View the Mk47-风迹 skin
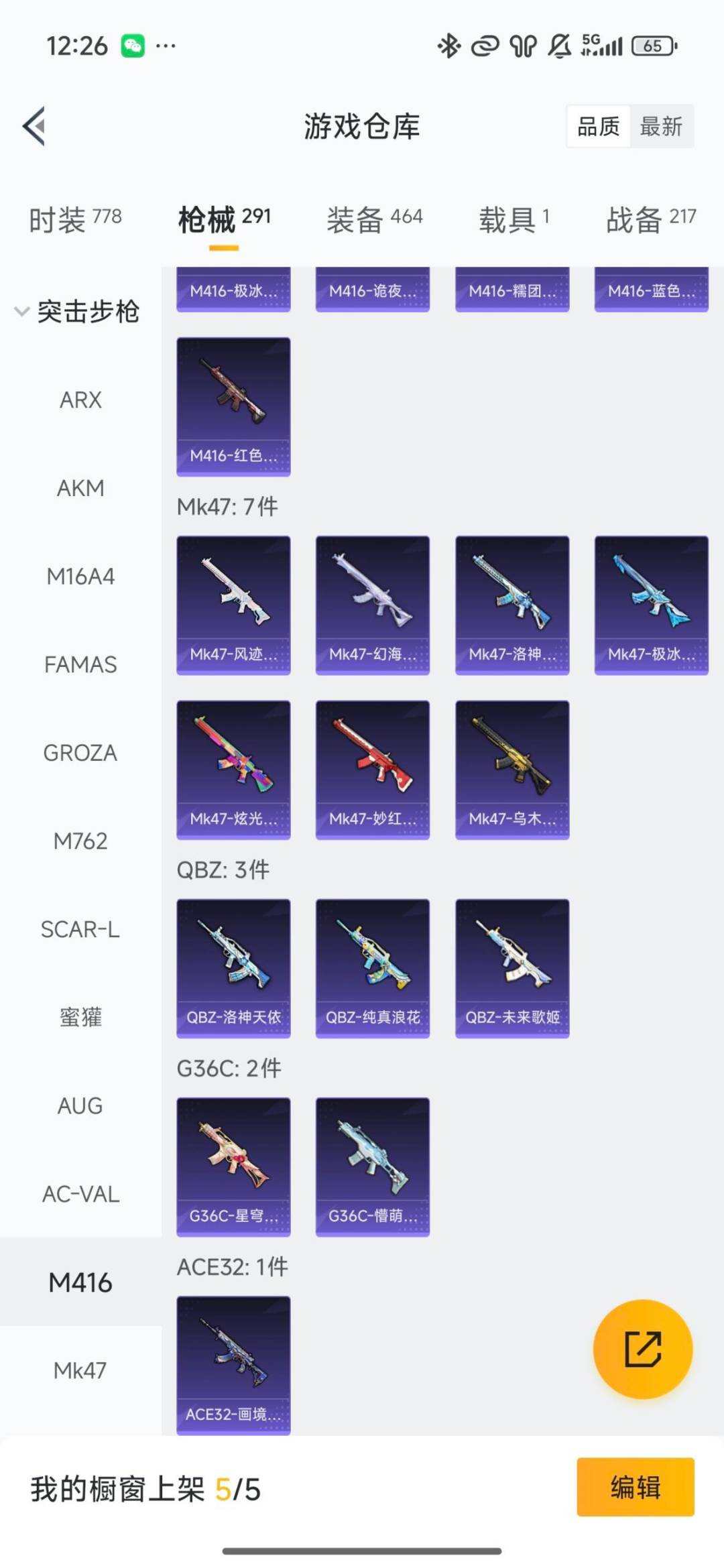Image resolution: width=724 pixels, height=1568 pixels. click(x=233, y=605)
